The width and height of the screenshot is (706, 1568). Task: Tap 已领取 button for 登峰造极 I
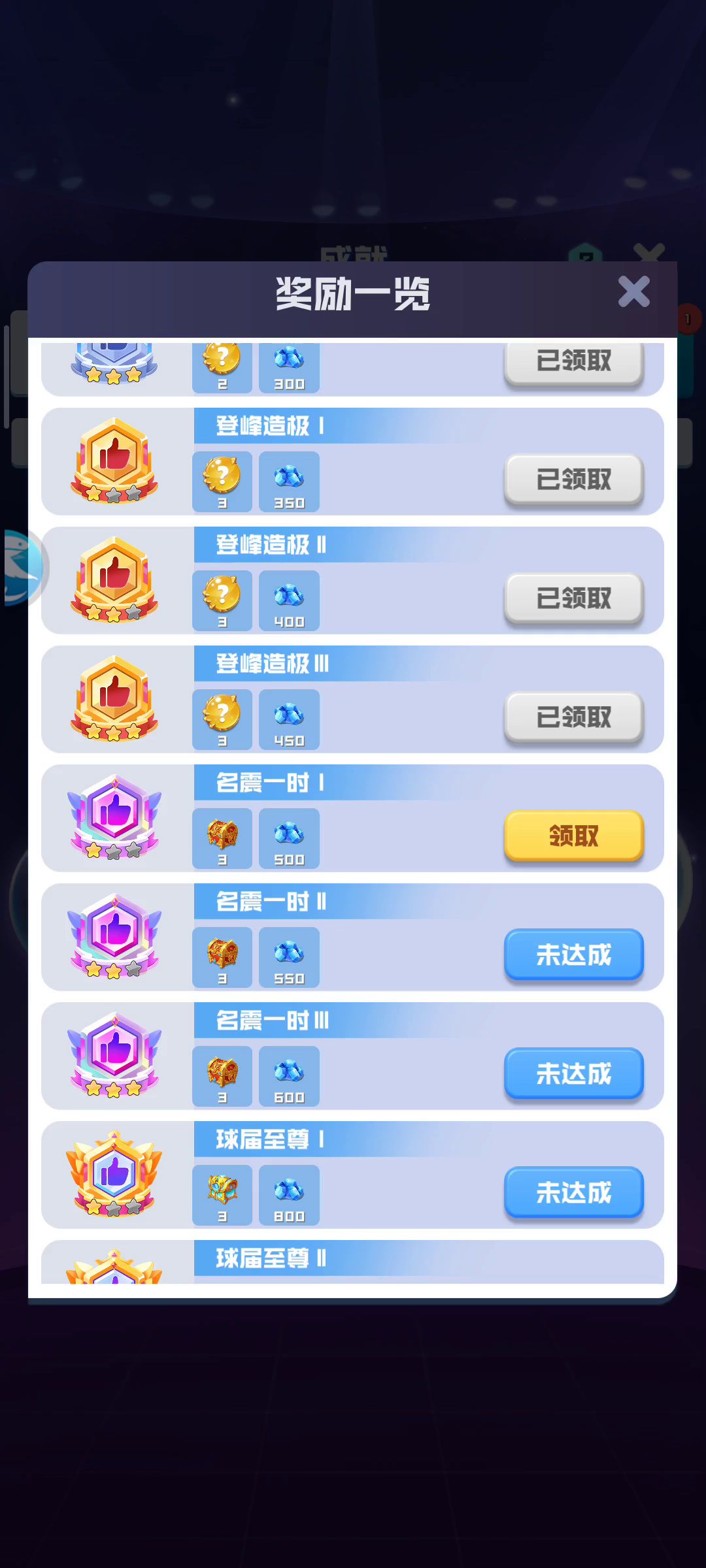point(573,479)
